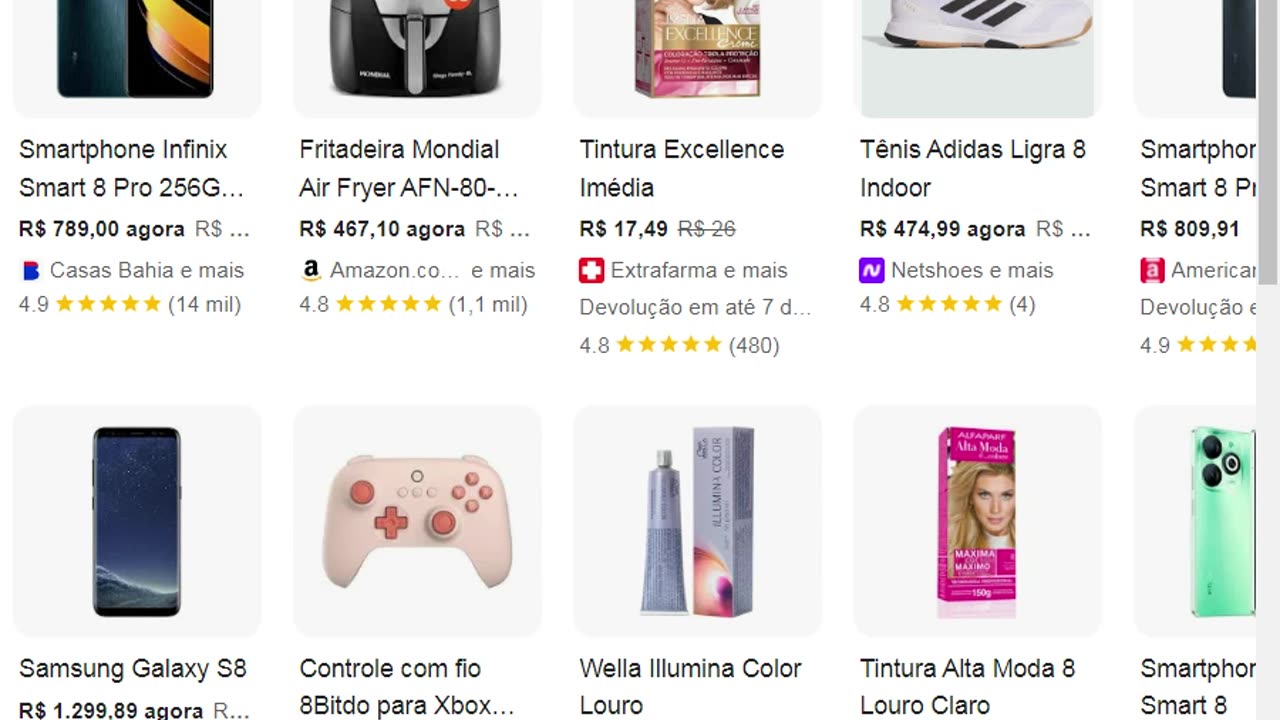Open Tênis Adidas Ligra 8 Indoor product

pos(972,168)
